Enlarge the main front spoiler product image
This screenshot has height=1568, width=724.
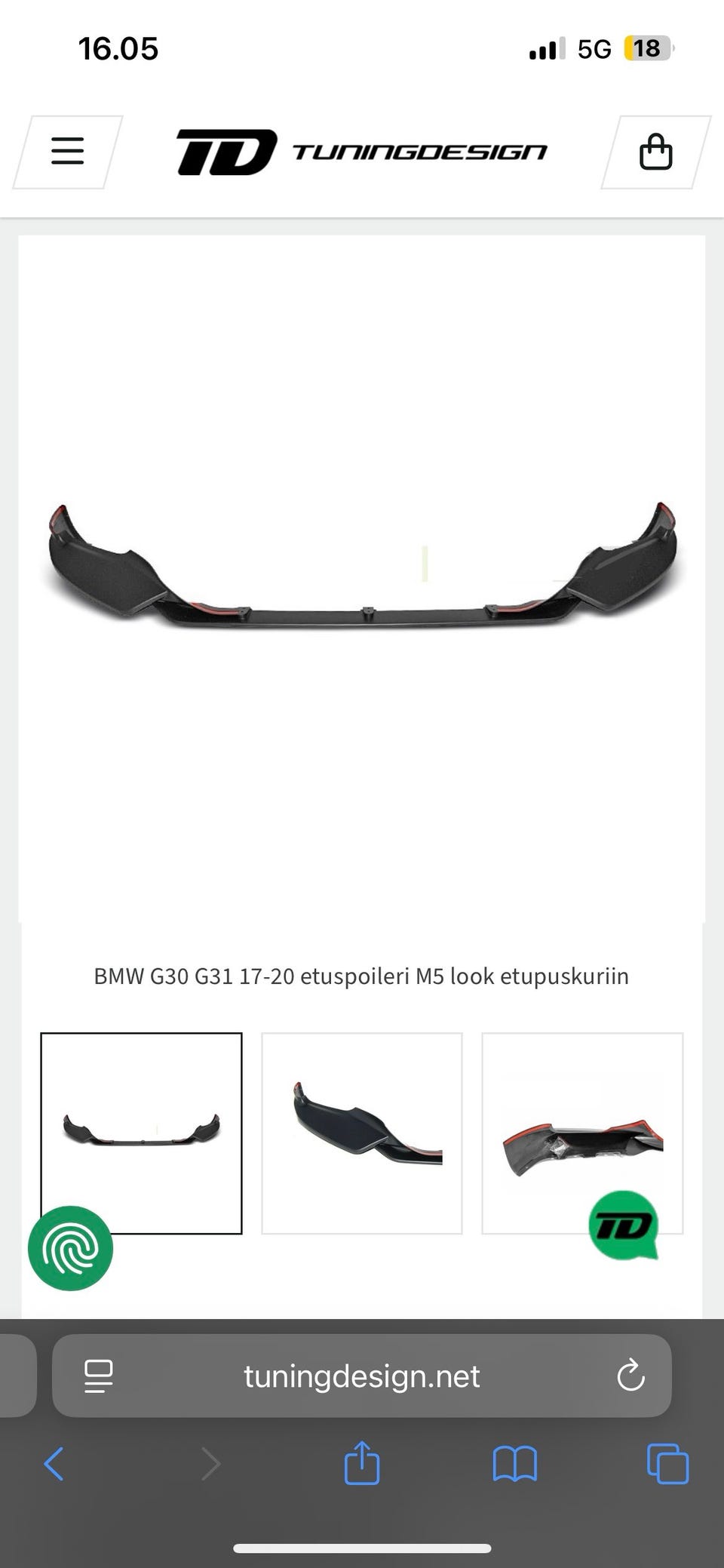point(362,564)
